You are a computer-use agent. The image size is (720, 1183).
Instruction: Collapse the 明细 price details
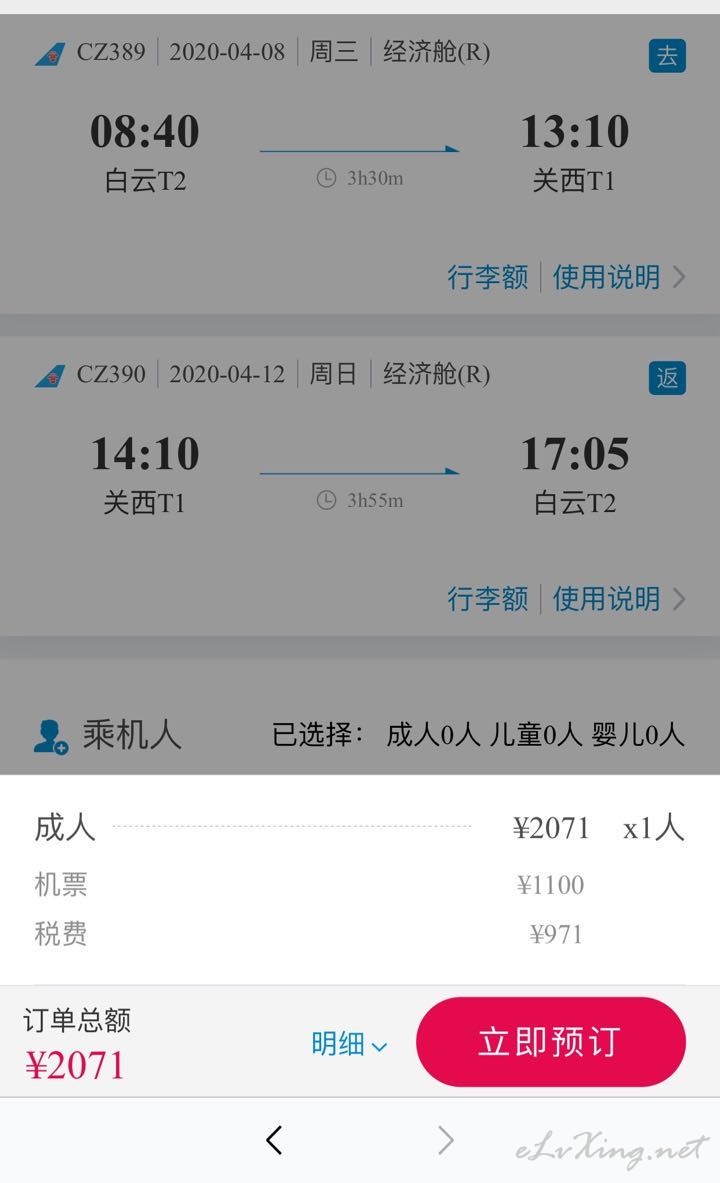[349, 1044]
